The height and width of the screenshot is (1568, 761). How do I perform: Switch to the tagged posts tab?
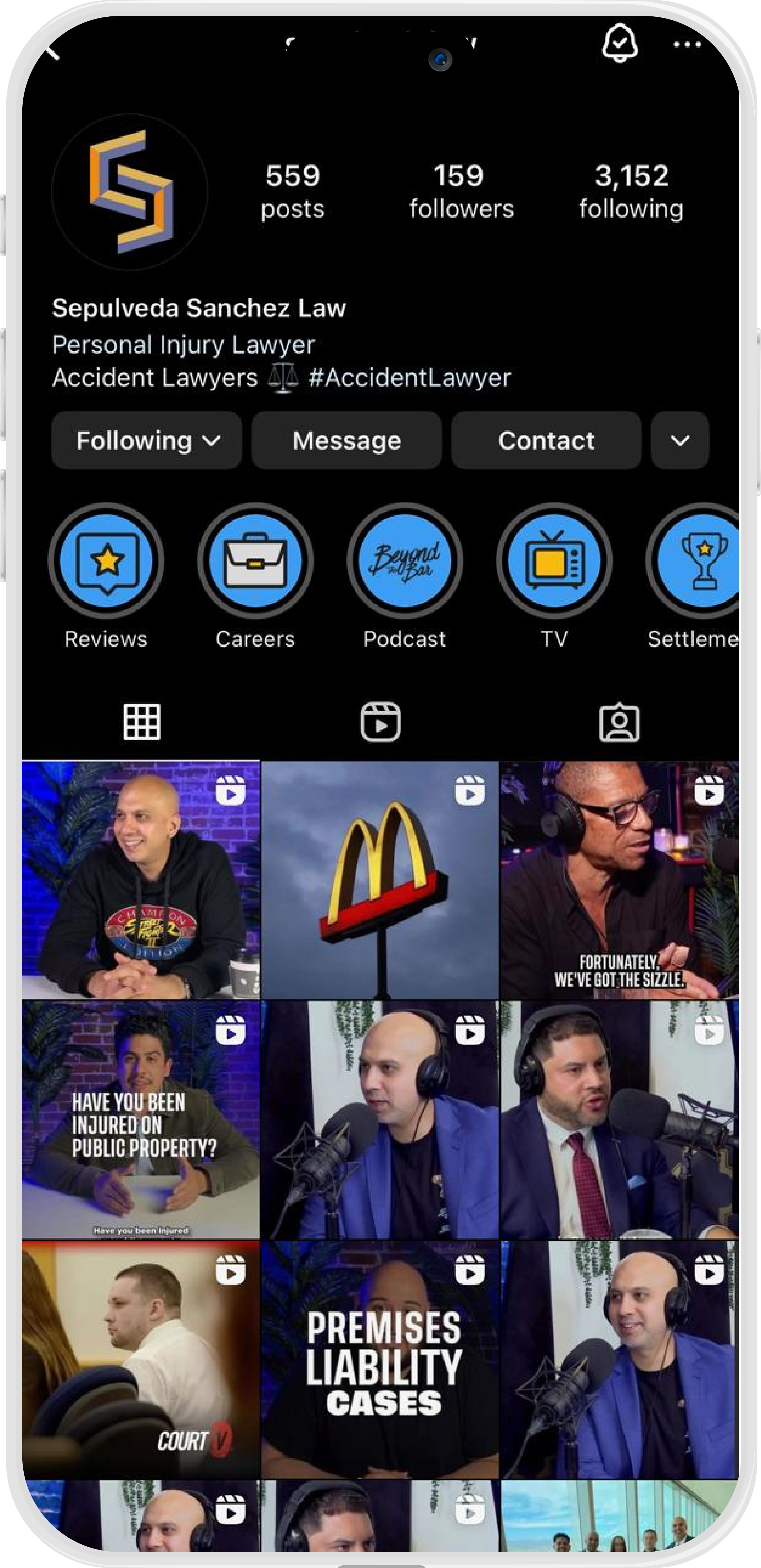point(619,722)
